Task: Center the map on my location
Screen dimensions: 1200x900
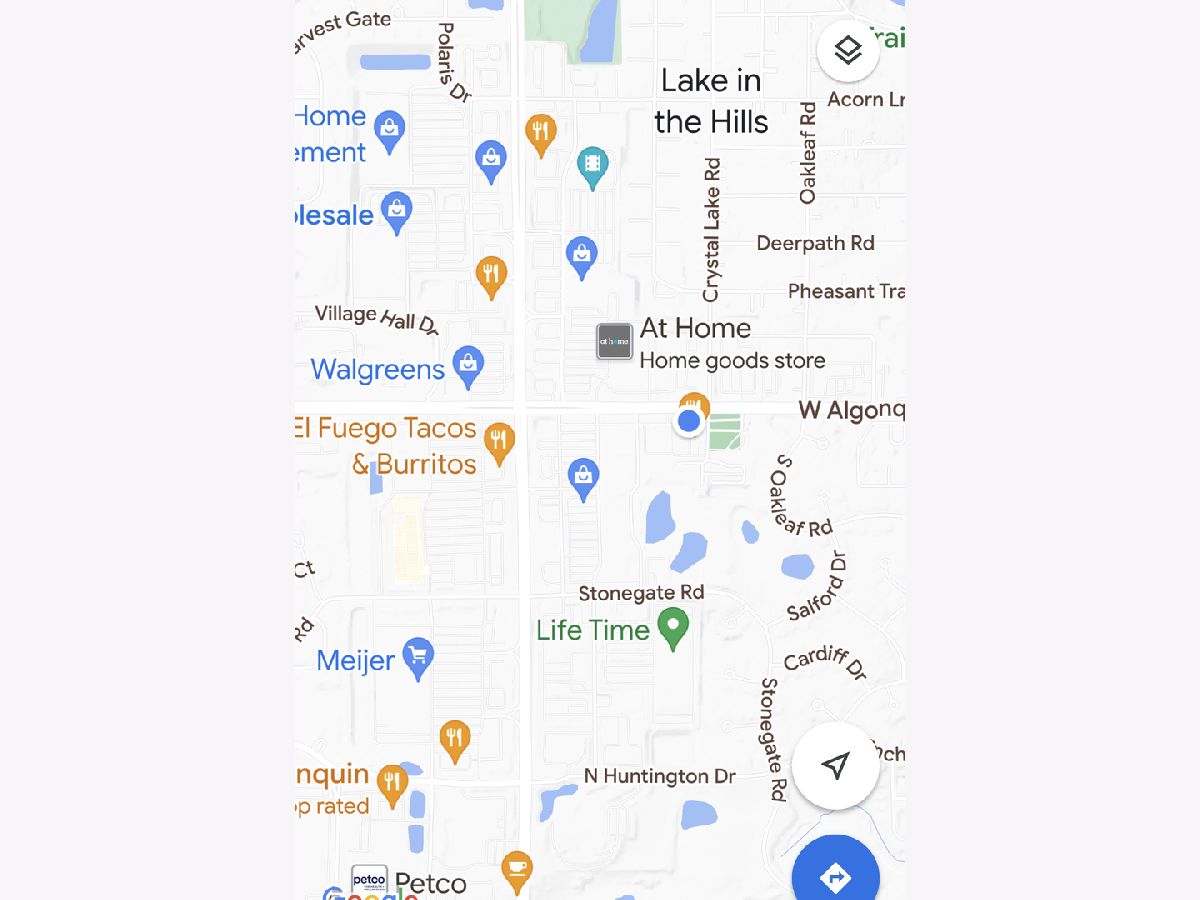Action: pyautogui.click(x=835, y=766)
